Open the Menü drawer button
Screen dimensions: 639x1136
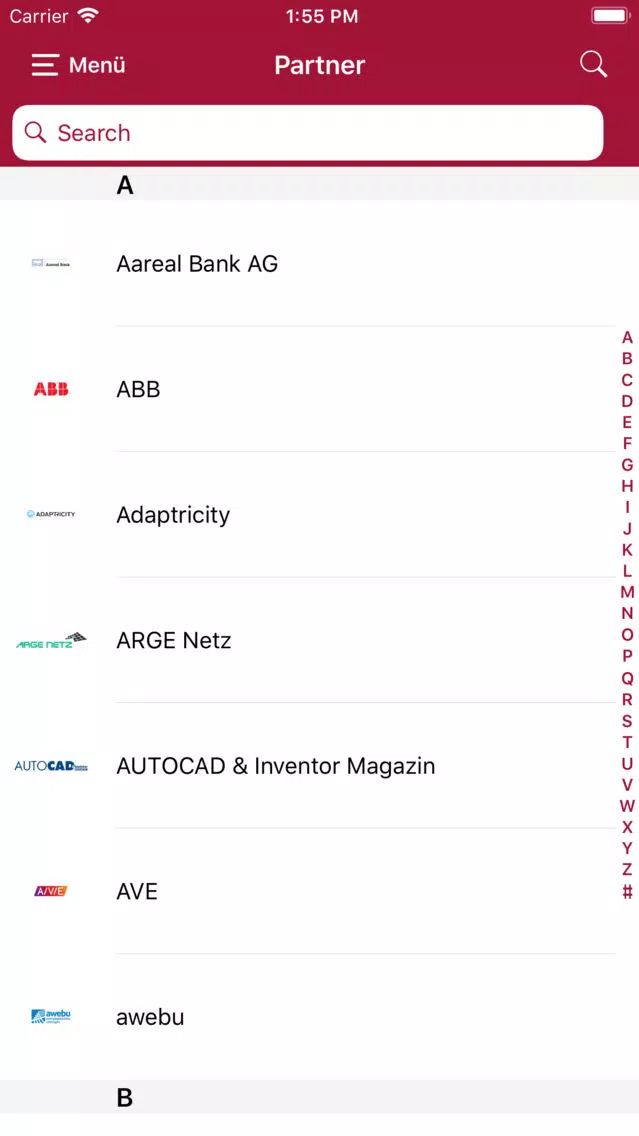click(x=78, y=65)
